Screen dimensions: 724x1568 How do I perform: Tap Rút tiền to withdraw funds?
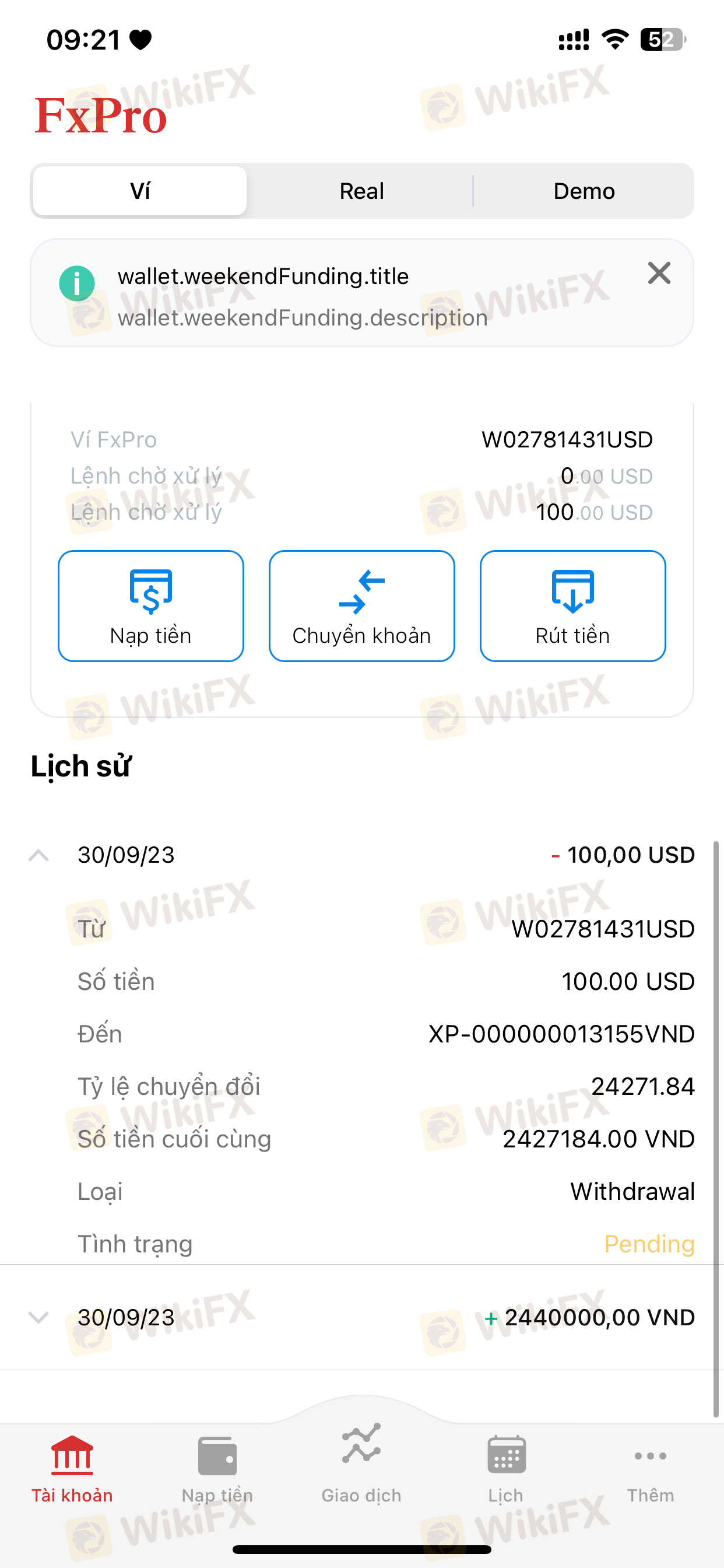click(x=572, y=605)
